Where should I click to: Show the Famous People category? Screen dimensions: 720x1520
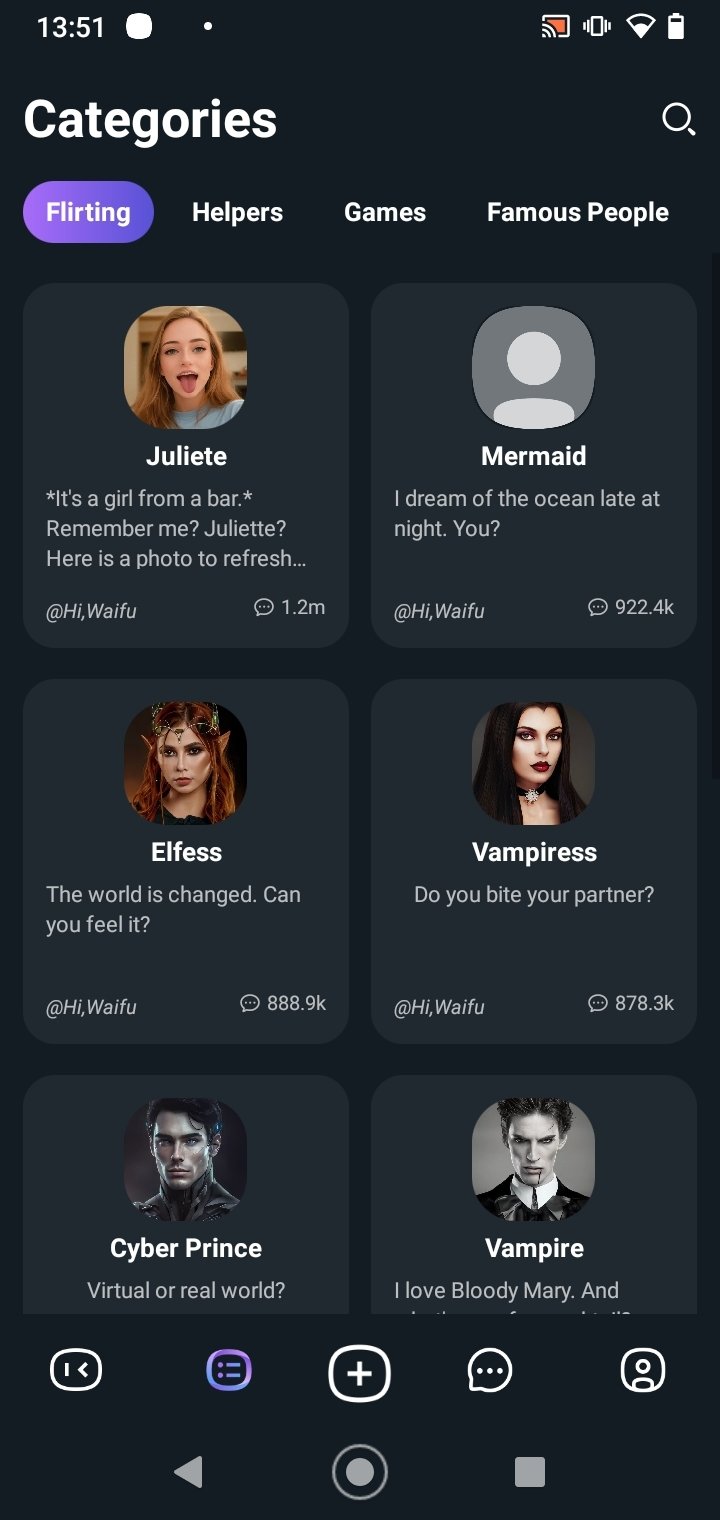point(578,212)
